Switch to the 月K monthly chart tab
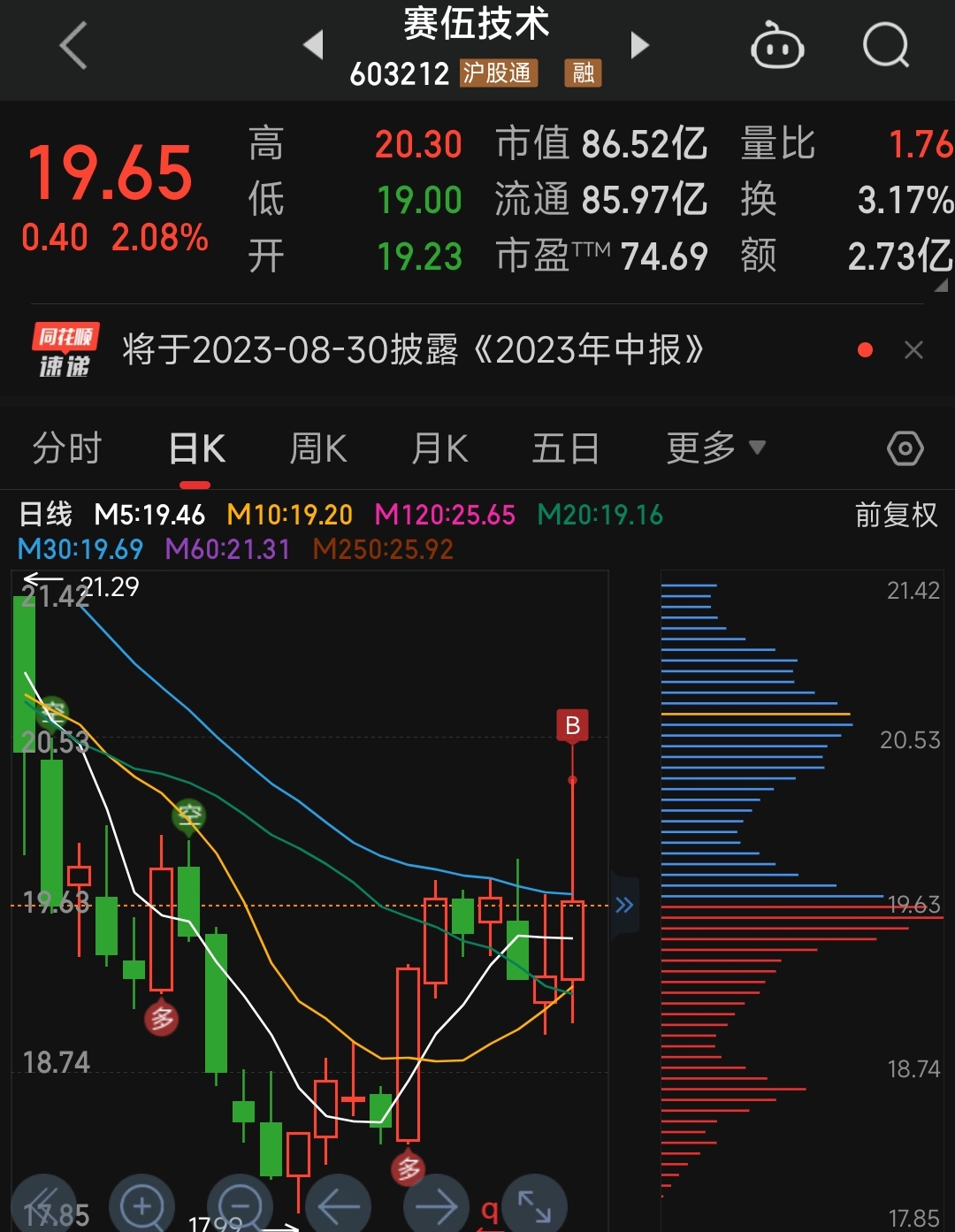The width and height of the screenshot is (955, 1232). click(x=439, y=448)
